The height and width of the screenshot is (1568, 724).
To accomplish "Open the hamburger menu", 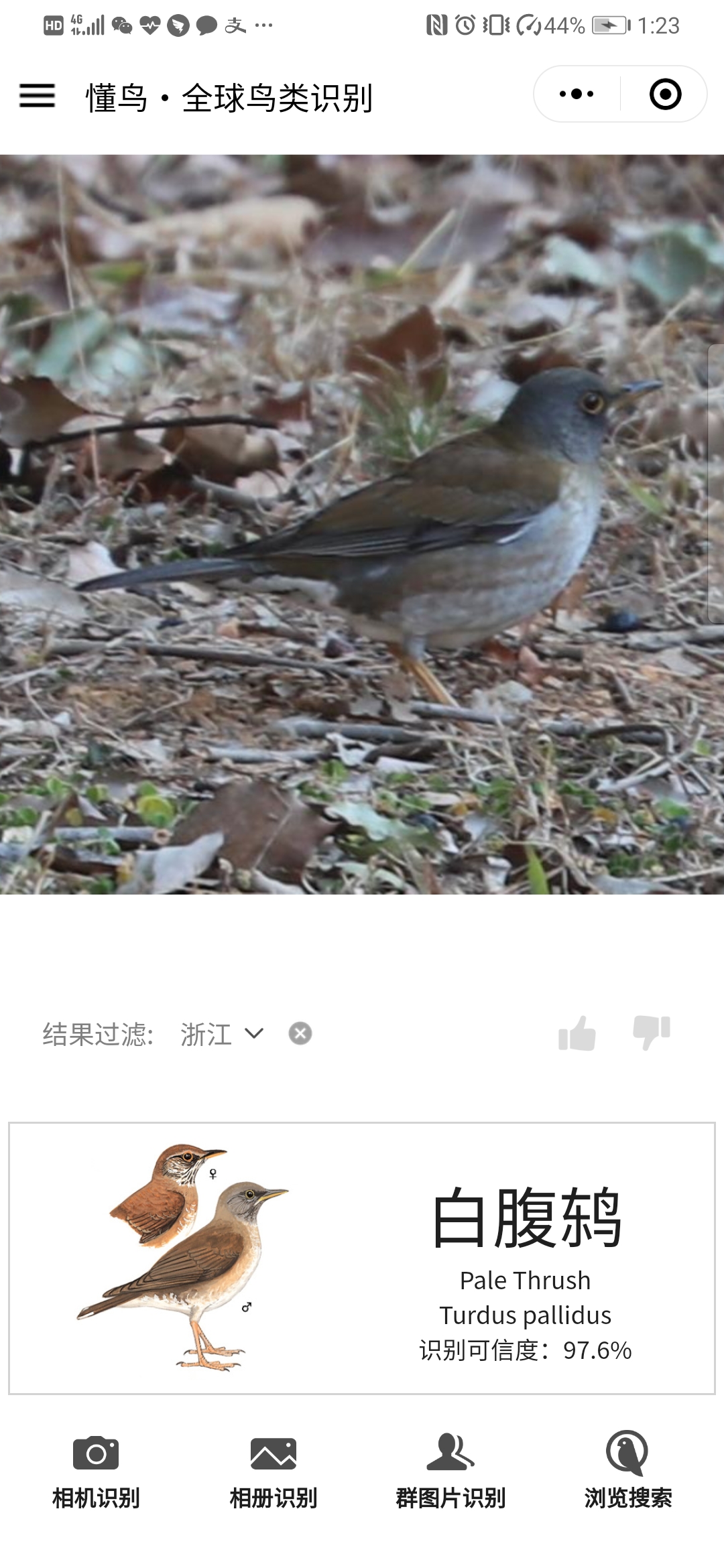I will pyautogui.click(x=37, y=96).
